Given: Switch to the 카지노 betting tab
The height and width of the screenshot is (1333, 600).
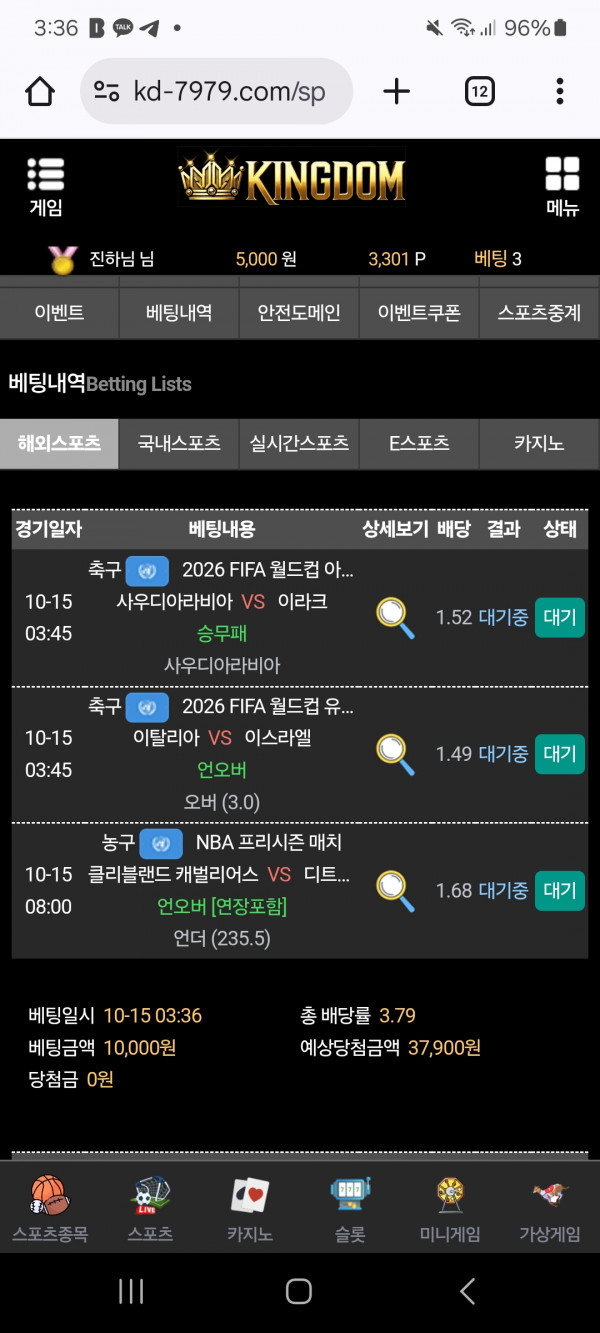Looking at the screenshot, I should click(x=539, y=443).
